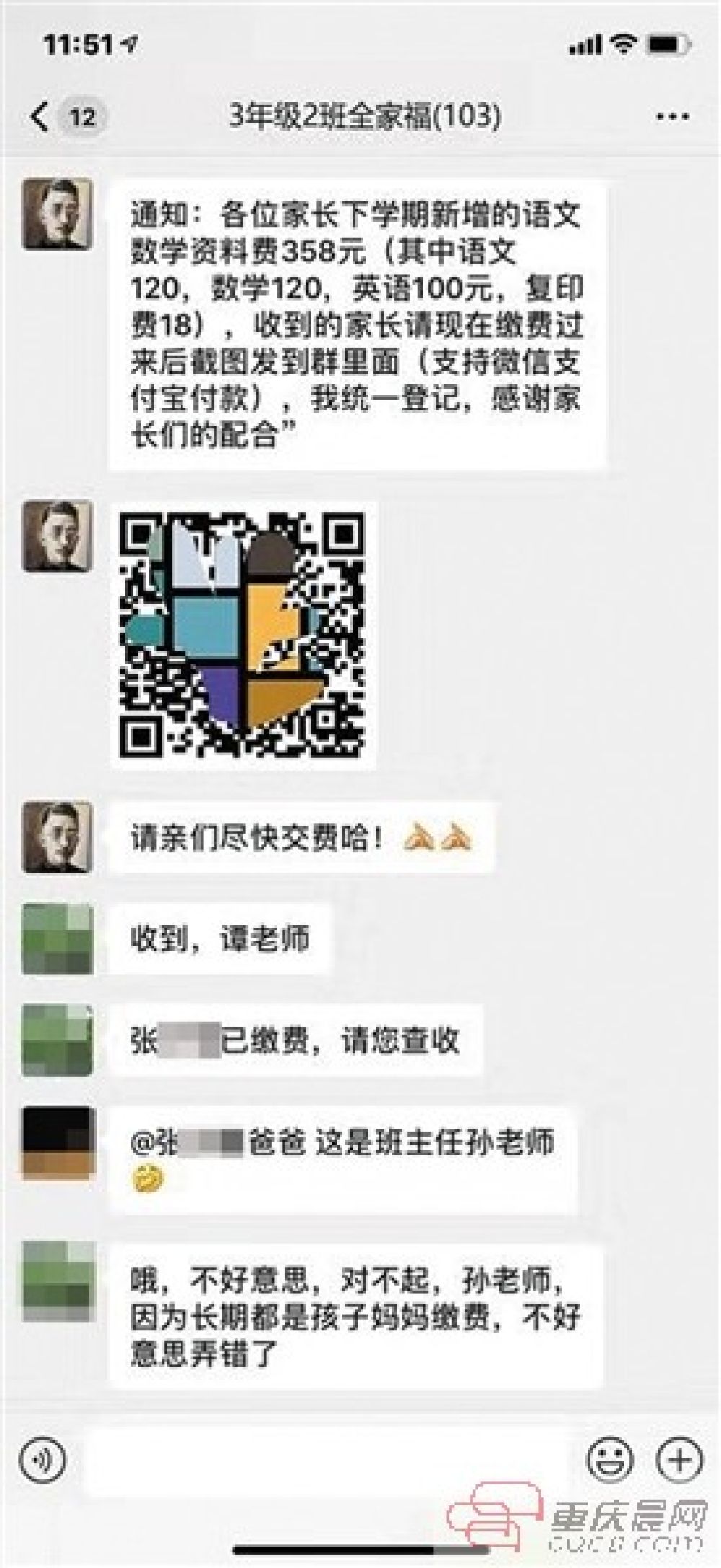Open the plus attachments menu
Viewport: 721px width, 1568px height.
[x=679, y=1460]
